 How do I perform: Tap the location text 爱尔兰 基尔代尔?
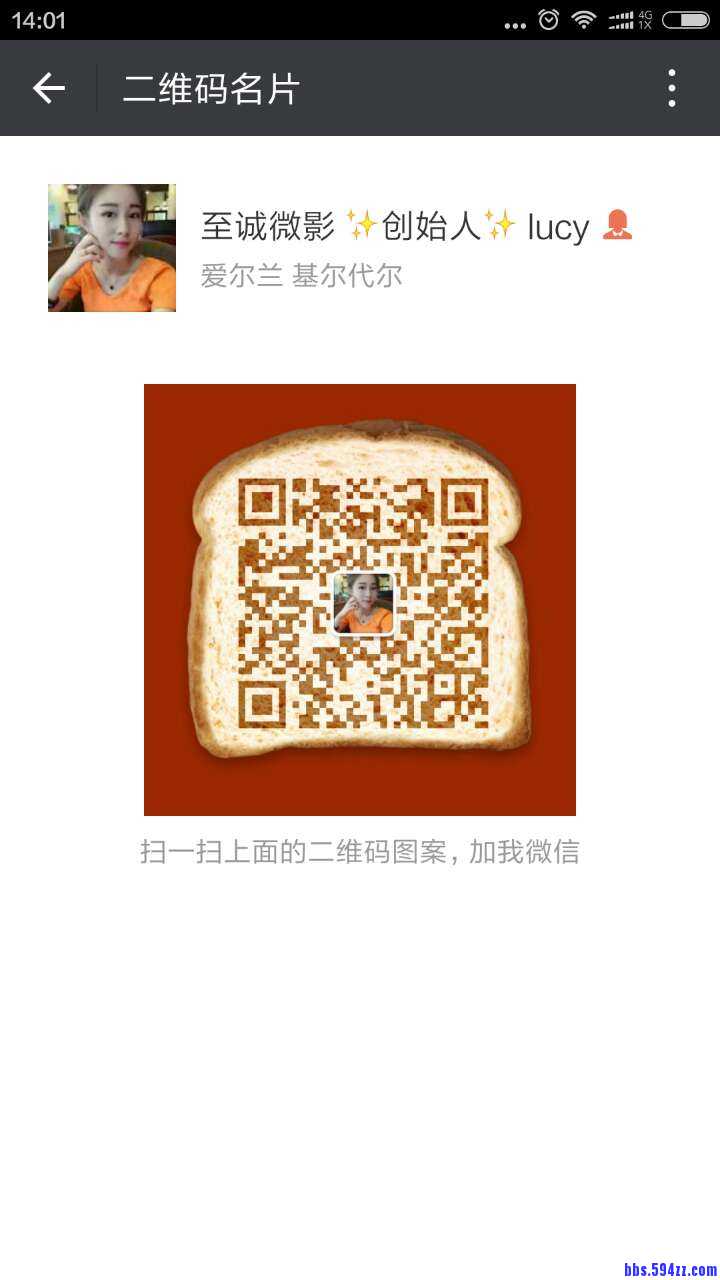[x=300, y=275]
